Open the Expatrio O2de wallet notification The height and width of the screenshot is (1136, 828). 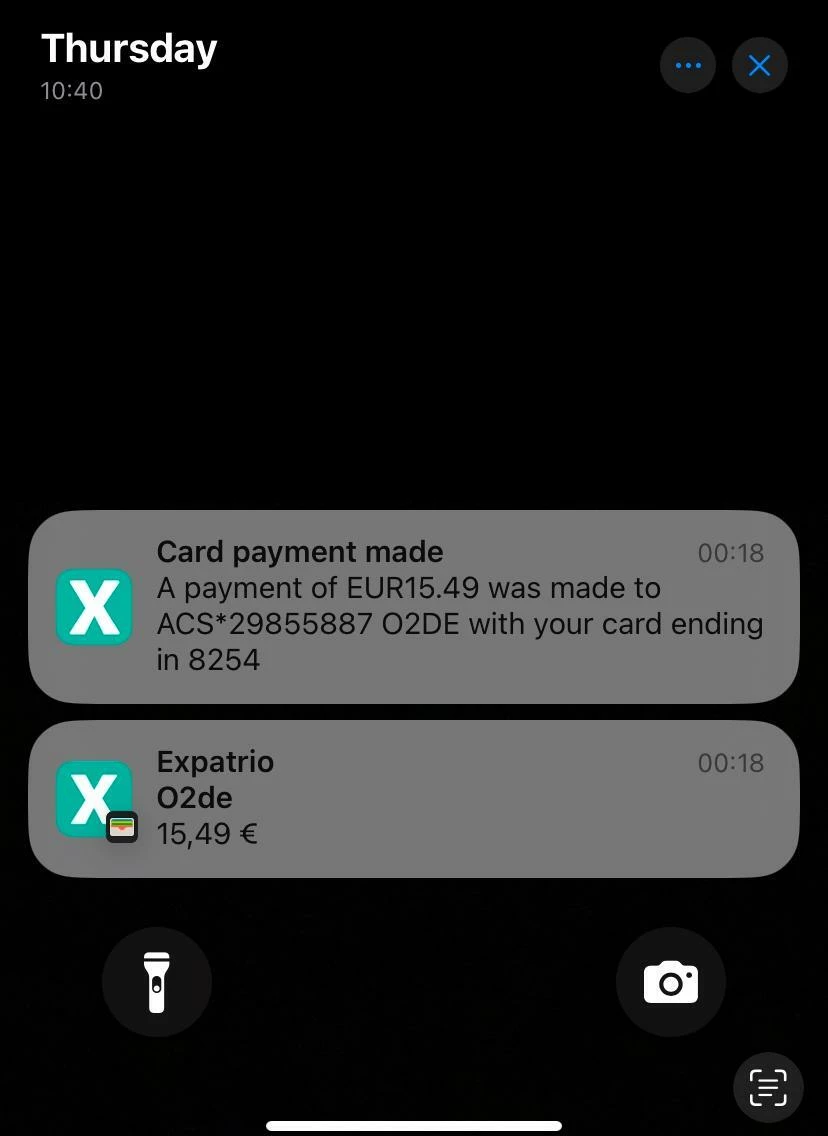(x=414, y=798)
